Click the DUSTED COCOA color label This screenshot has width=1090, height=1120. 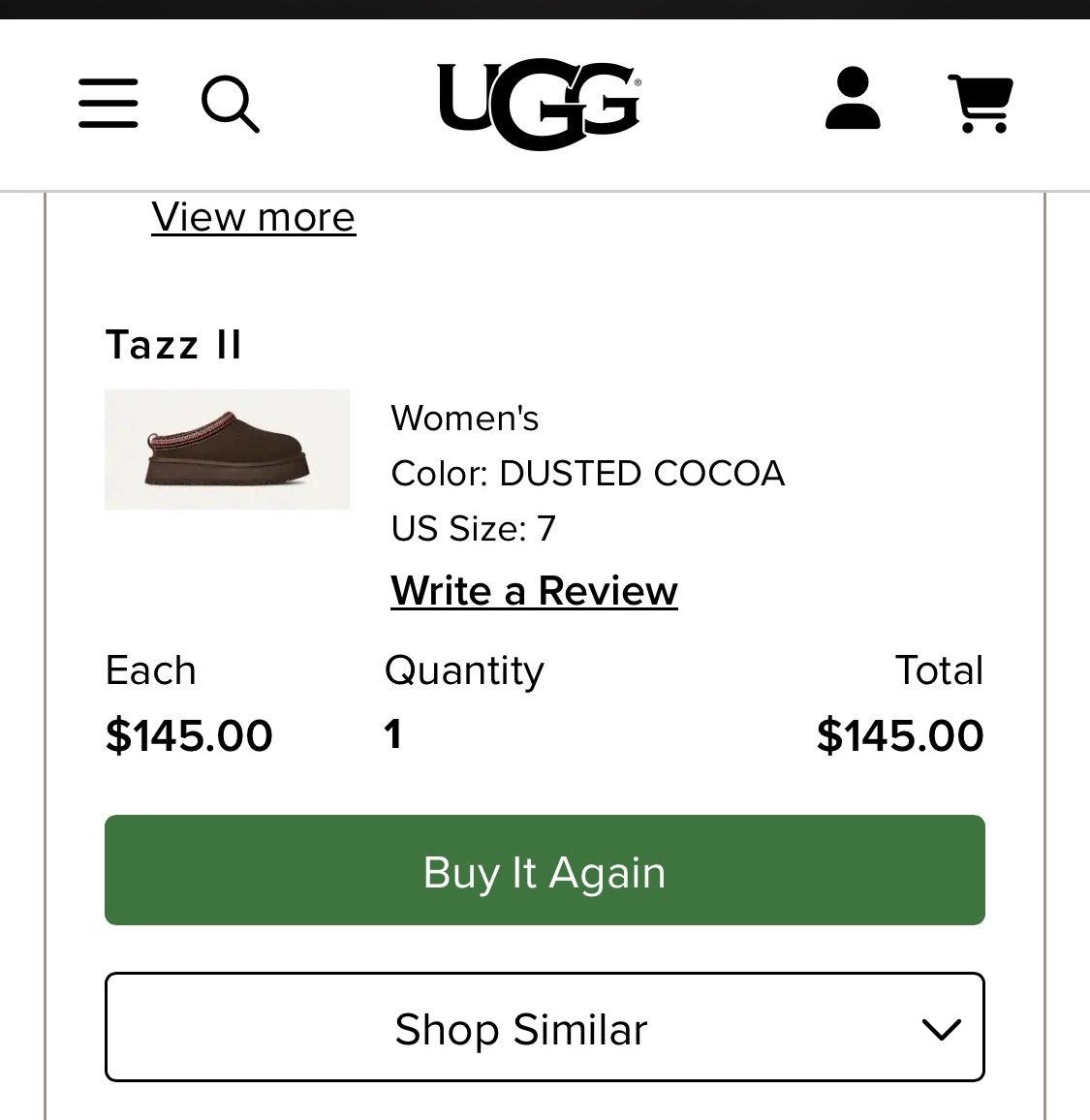click(587, 474)
